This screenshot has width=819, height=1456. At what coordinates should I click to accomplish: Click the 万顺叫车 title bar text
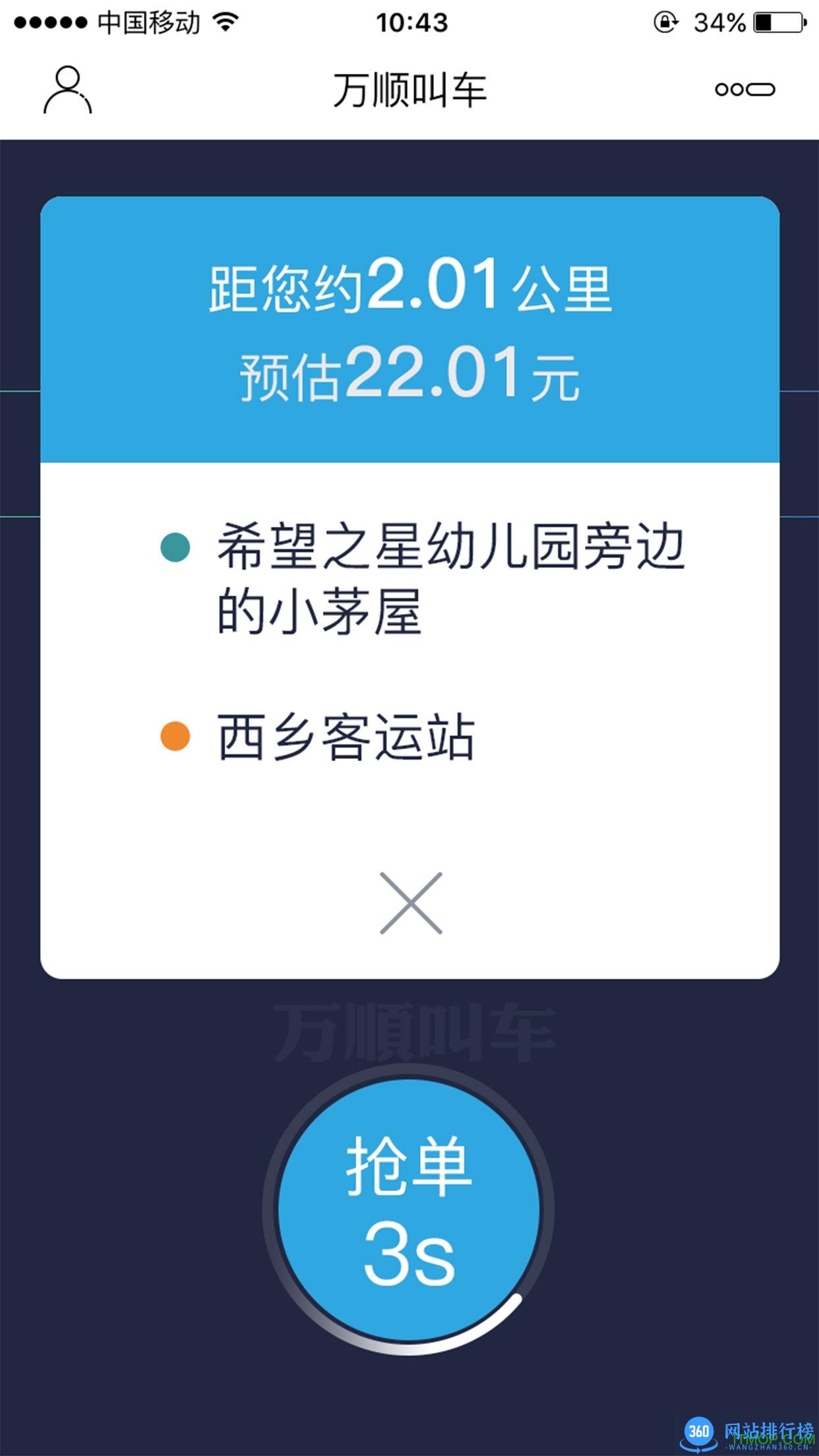409,88
